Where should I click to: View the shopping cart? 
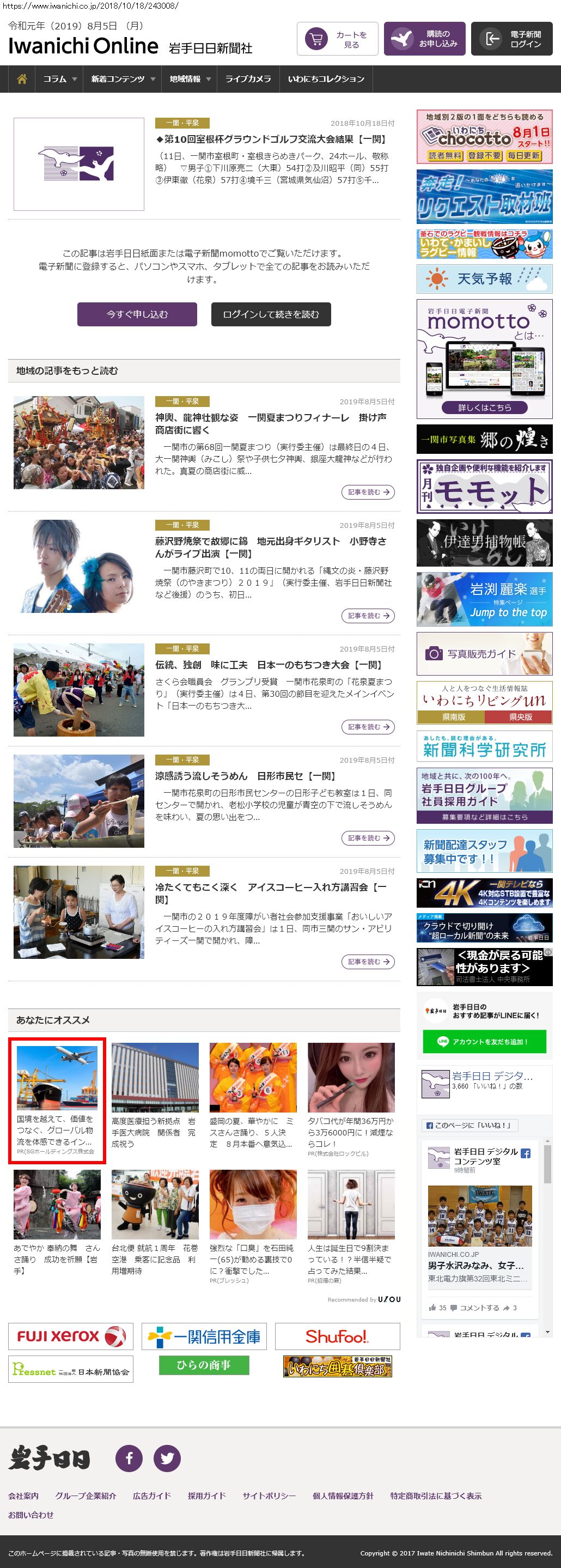[x=338, y=40]
